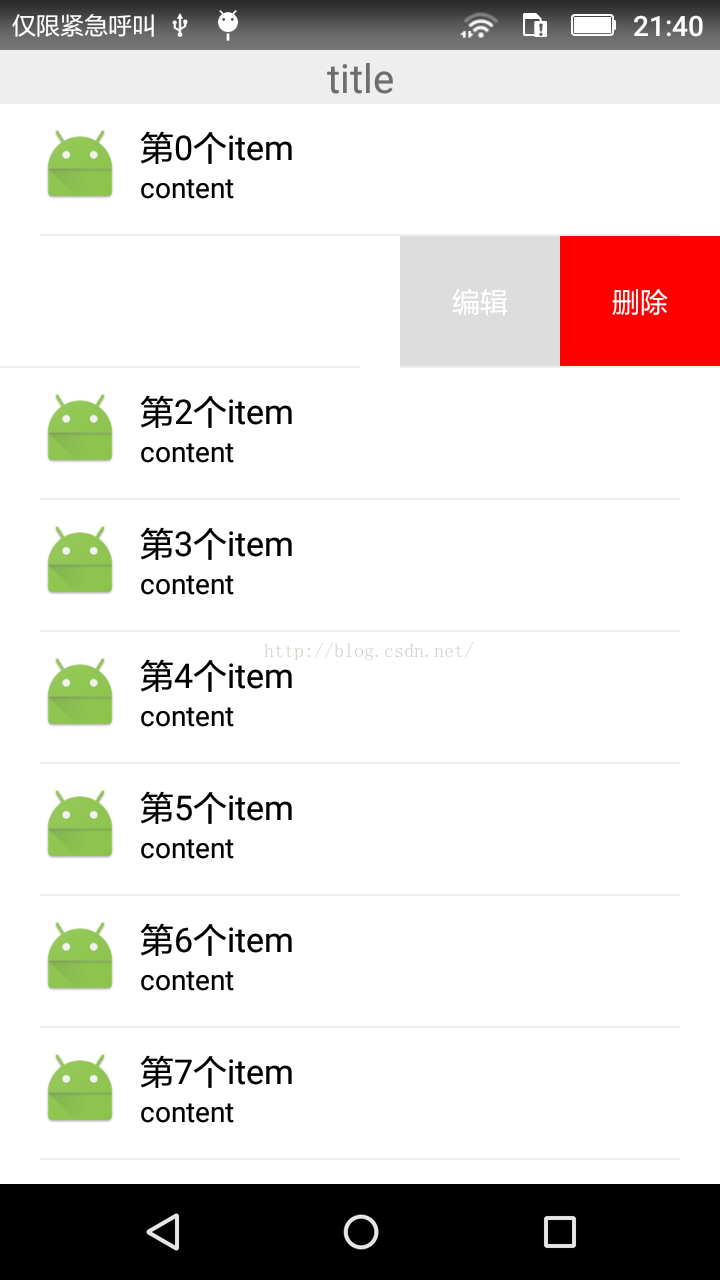Tap the red 删除 button

coord(640,301)
